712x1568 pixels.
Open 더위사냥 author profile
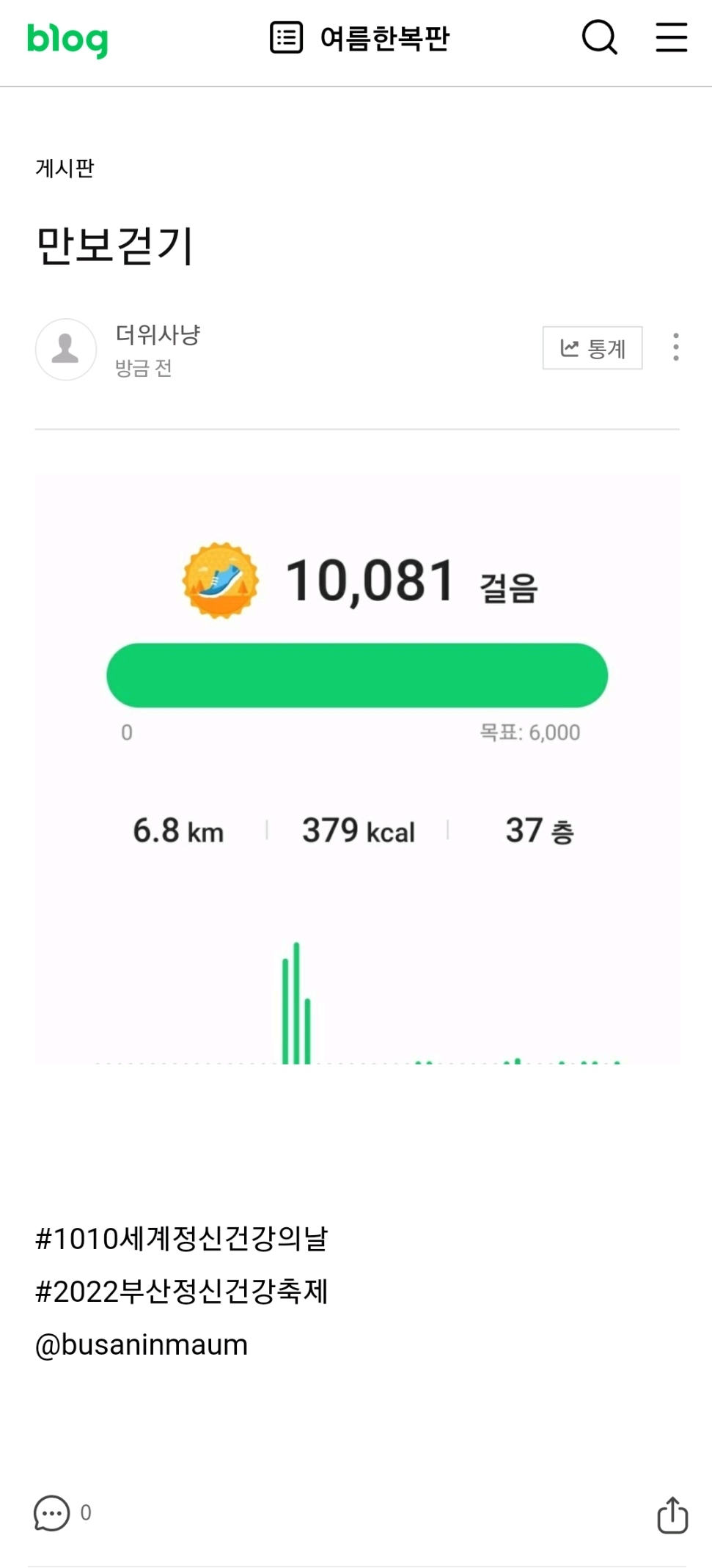tap(157, 335)
